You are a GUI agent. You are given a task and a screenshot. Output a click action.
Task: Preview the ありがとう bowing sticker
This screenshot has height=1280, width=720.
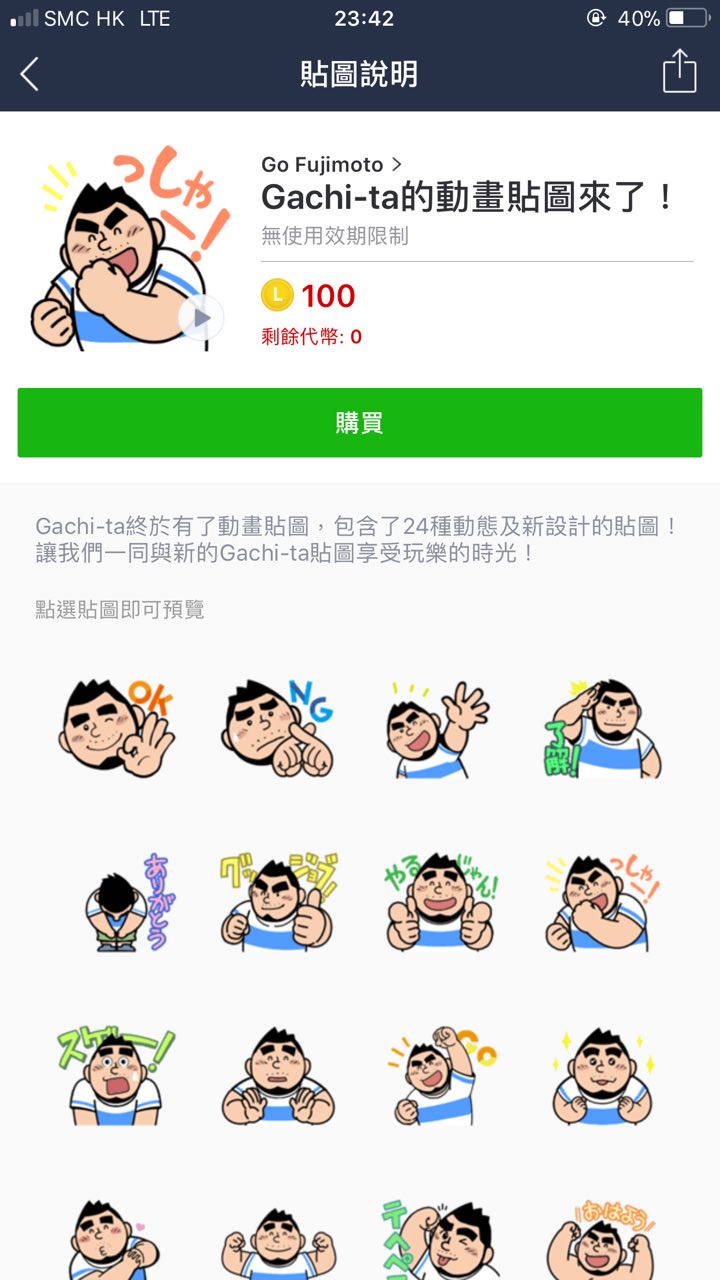pos(124,902)
